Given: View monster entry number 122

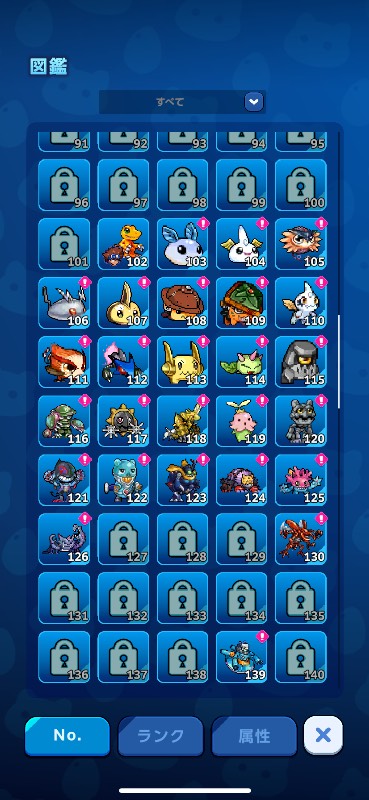Looking at the screenshot, I should [124, 480].
